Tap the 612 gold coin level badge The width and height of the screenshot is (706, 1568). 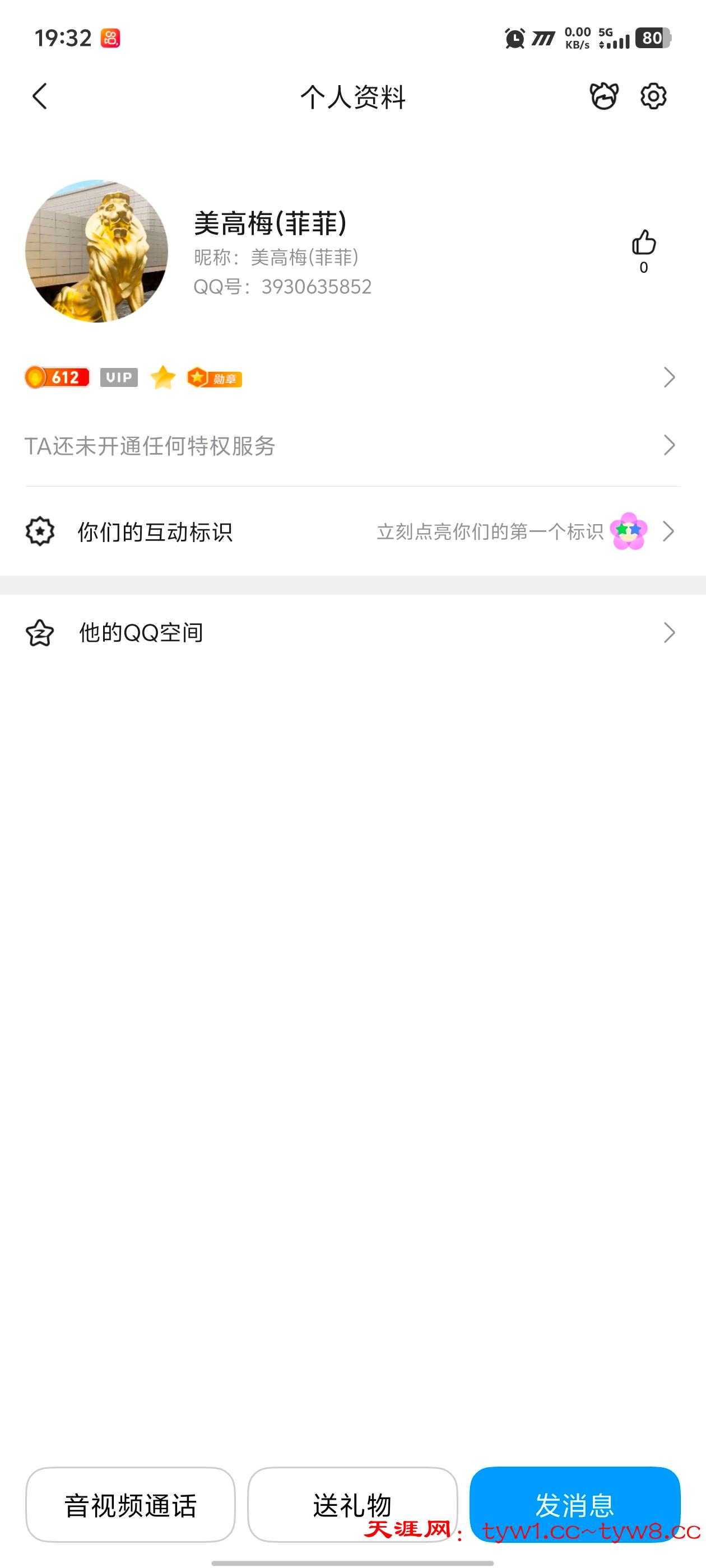tap(57, 377)
